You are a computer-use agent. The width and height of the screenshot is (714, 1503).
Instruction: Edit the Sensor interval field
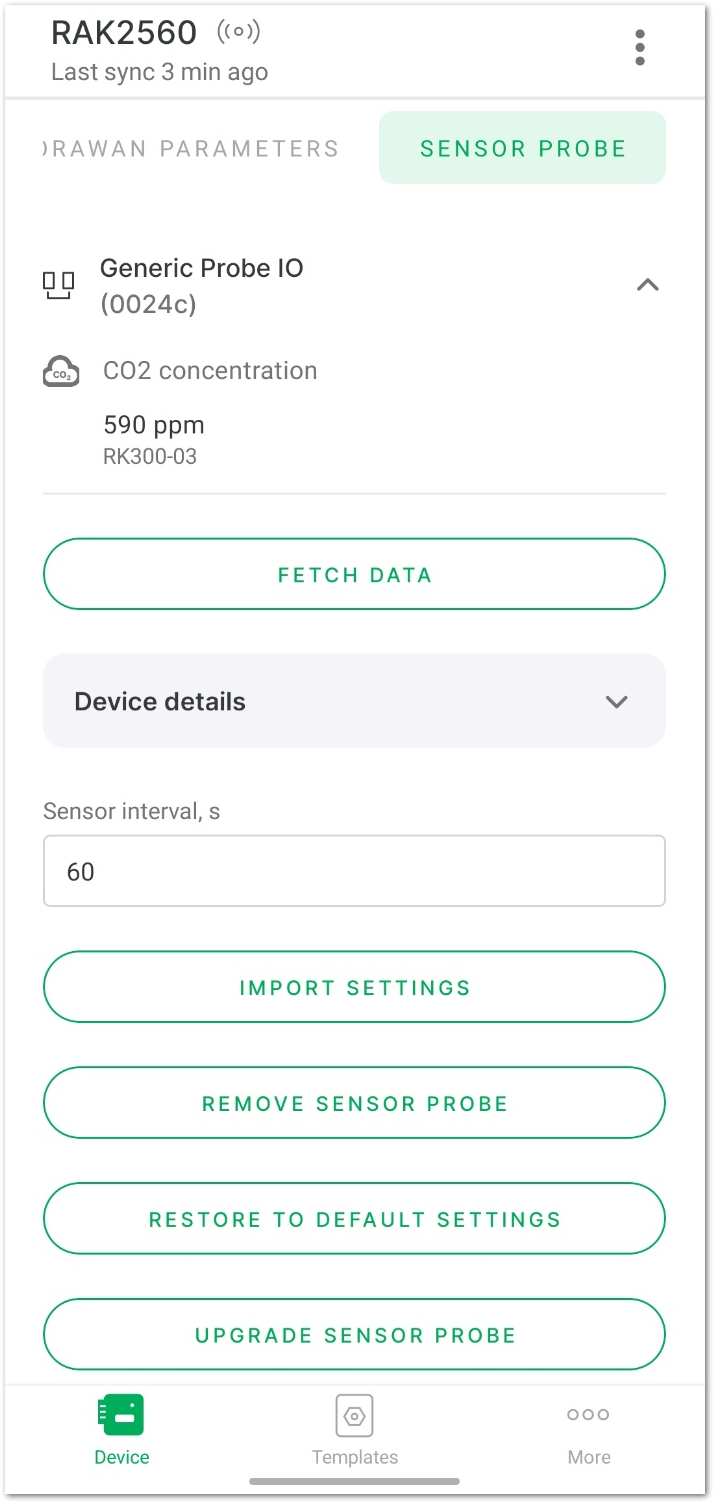pyautogui.click(x=354, y=871)
